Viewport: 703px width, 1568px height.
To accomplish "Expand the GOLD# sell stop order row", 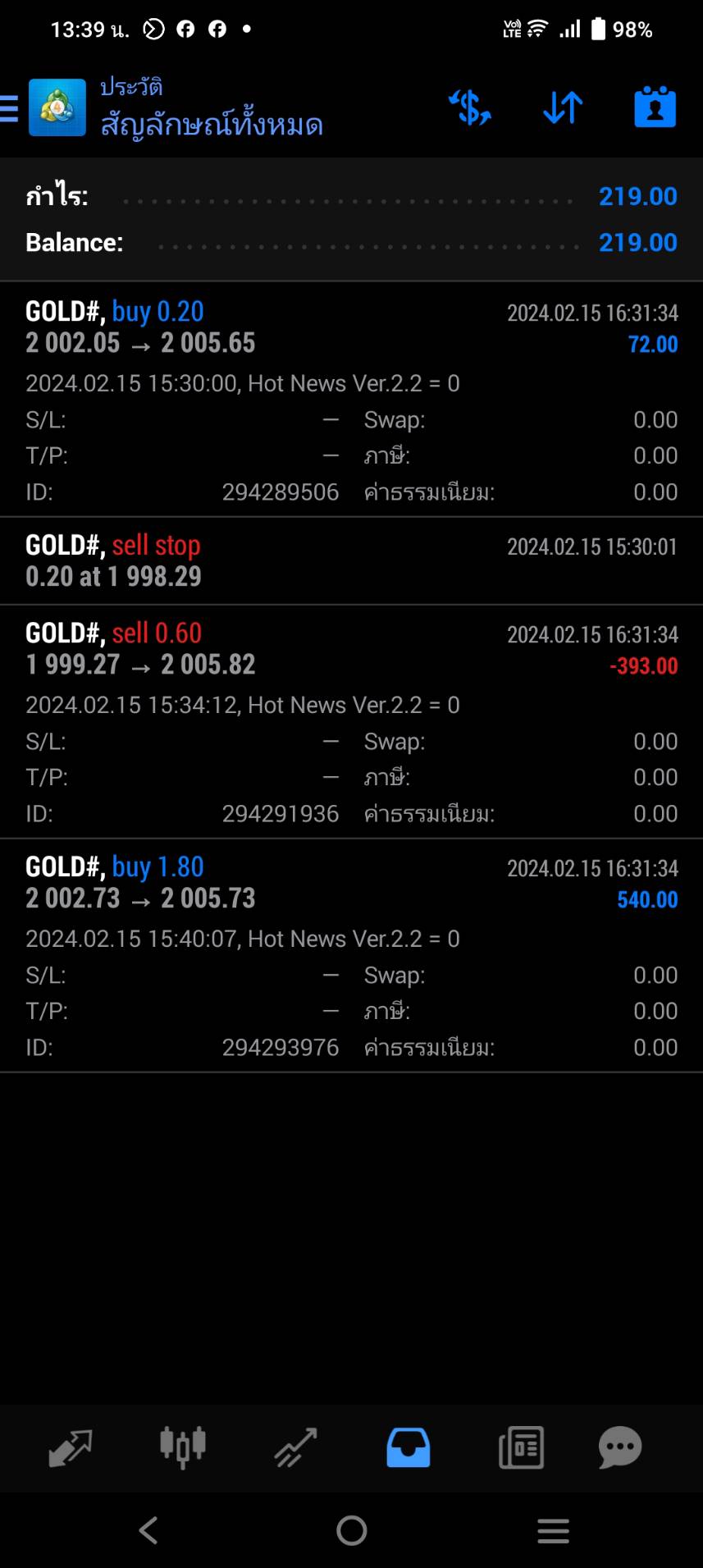I will (x=351, y=561).
